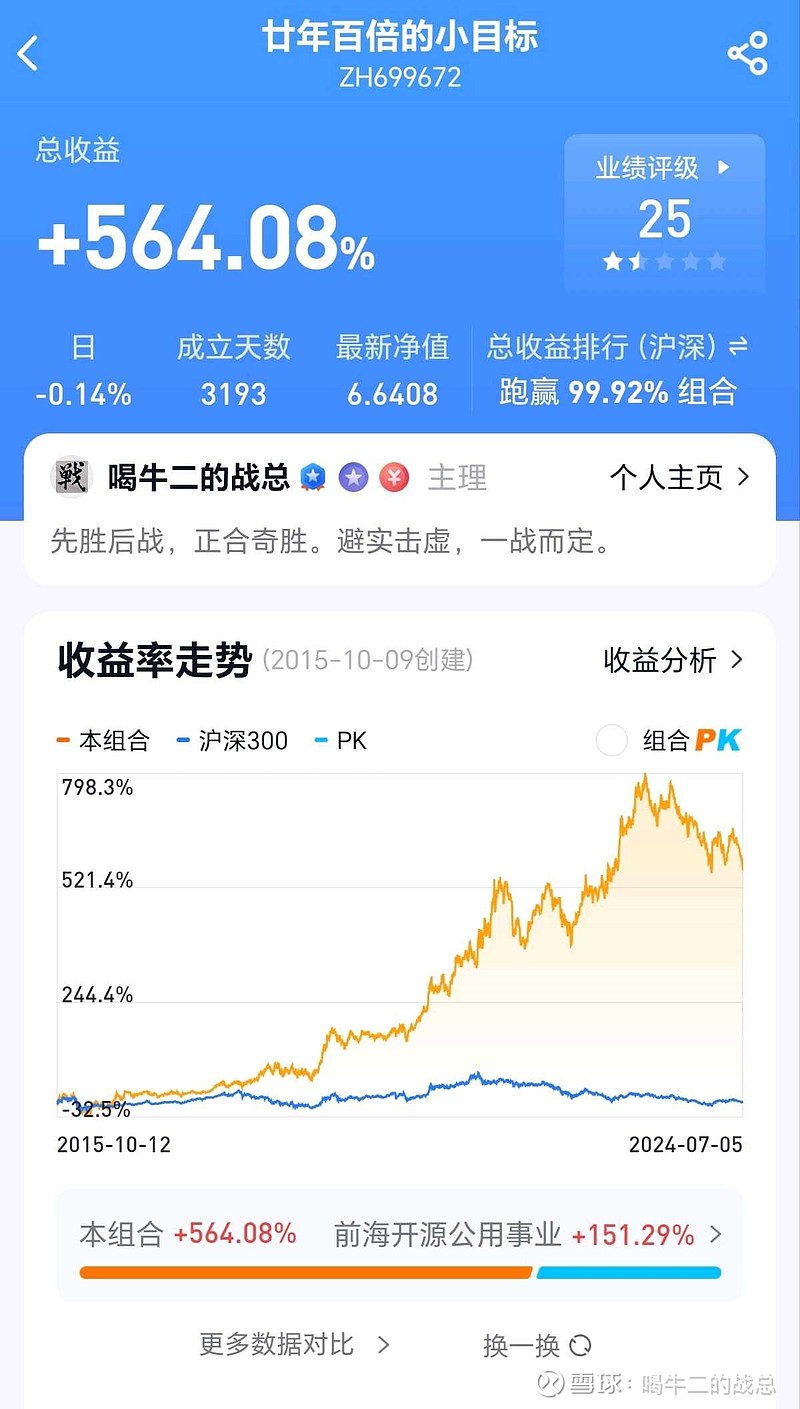Open 更多数据对比

tap(294, 1345)
